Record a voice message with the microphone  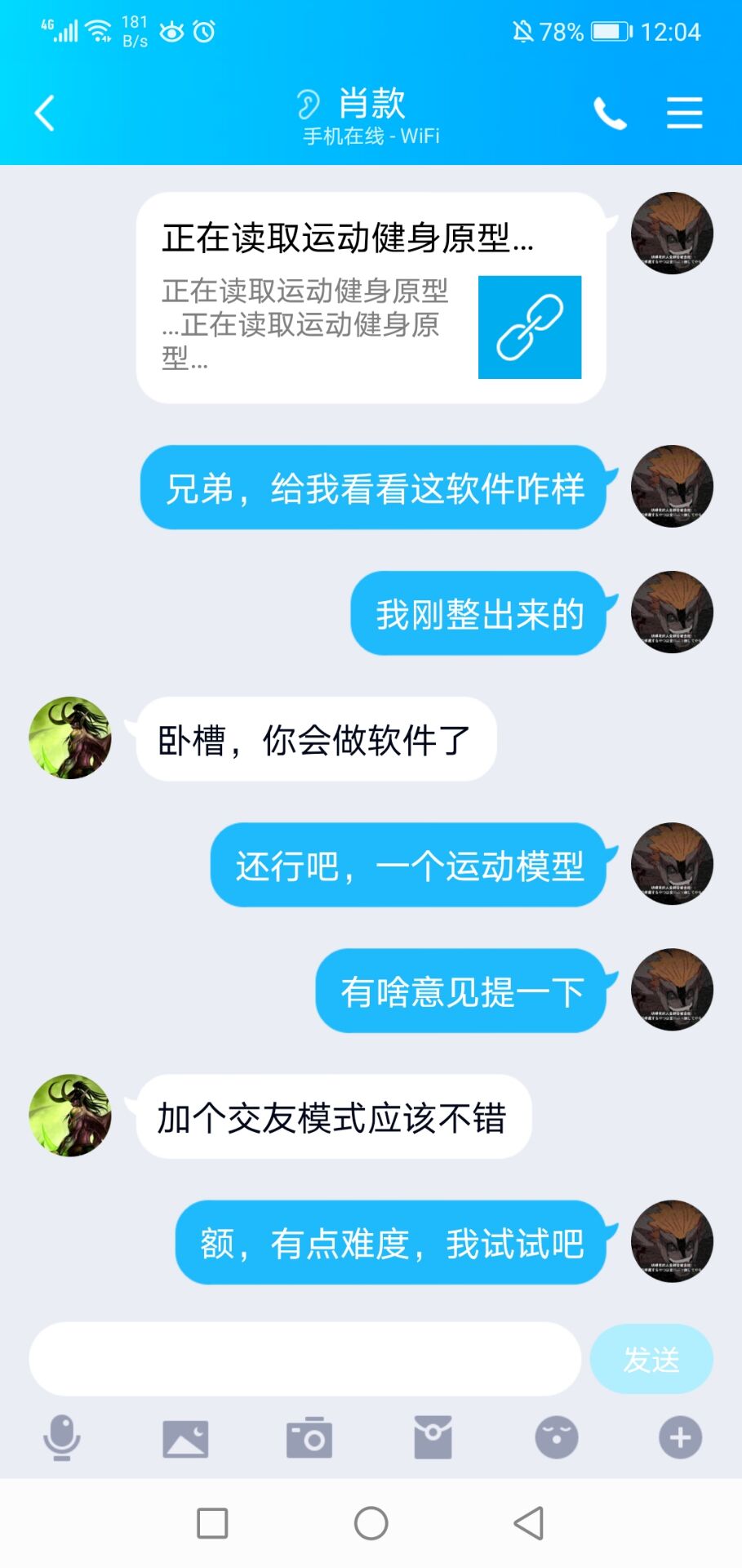coord(62,1437)
